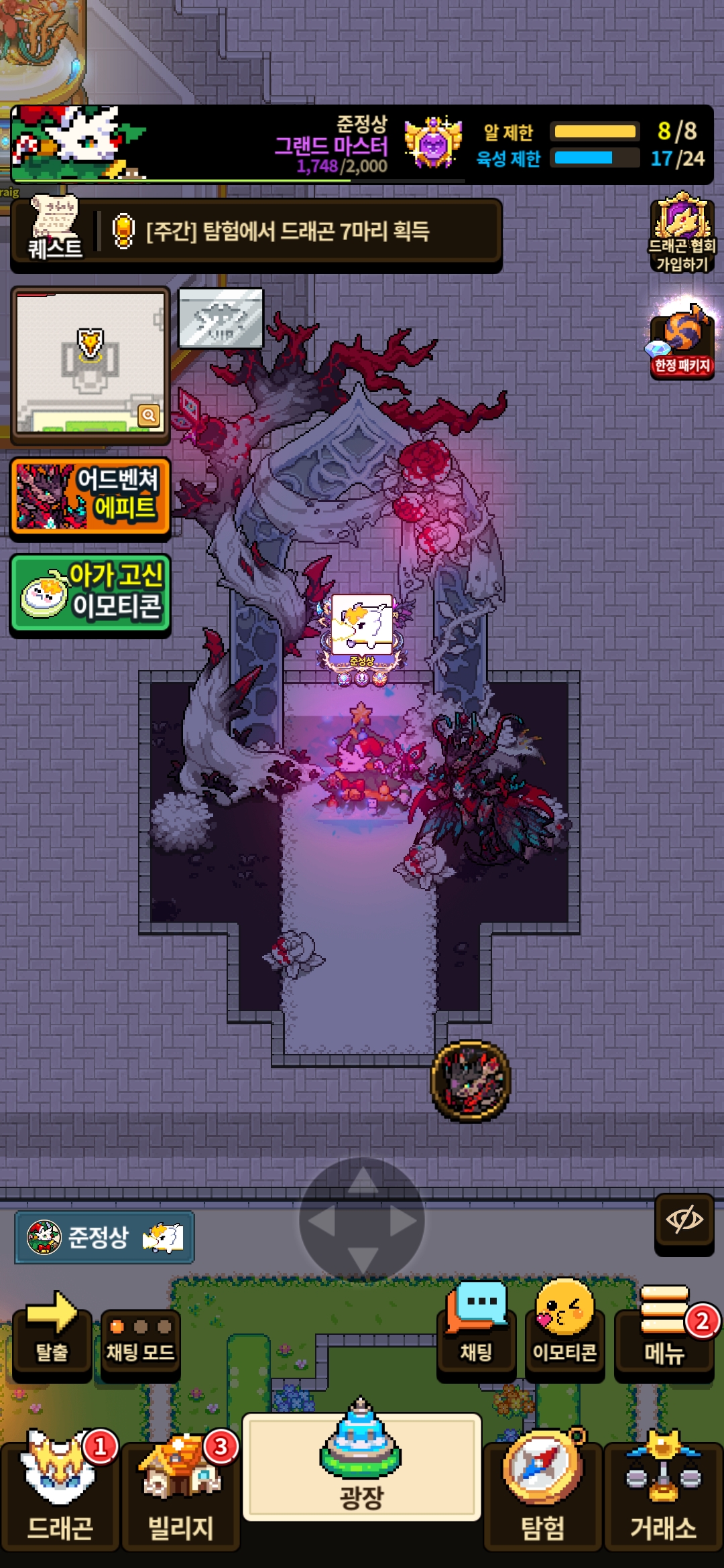
Task: Tap the round dragon portrait near the path
Action: click(471, 1081)
